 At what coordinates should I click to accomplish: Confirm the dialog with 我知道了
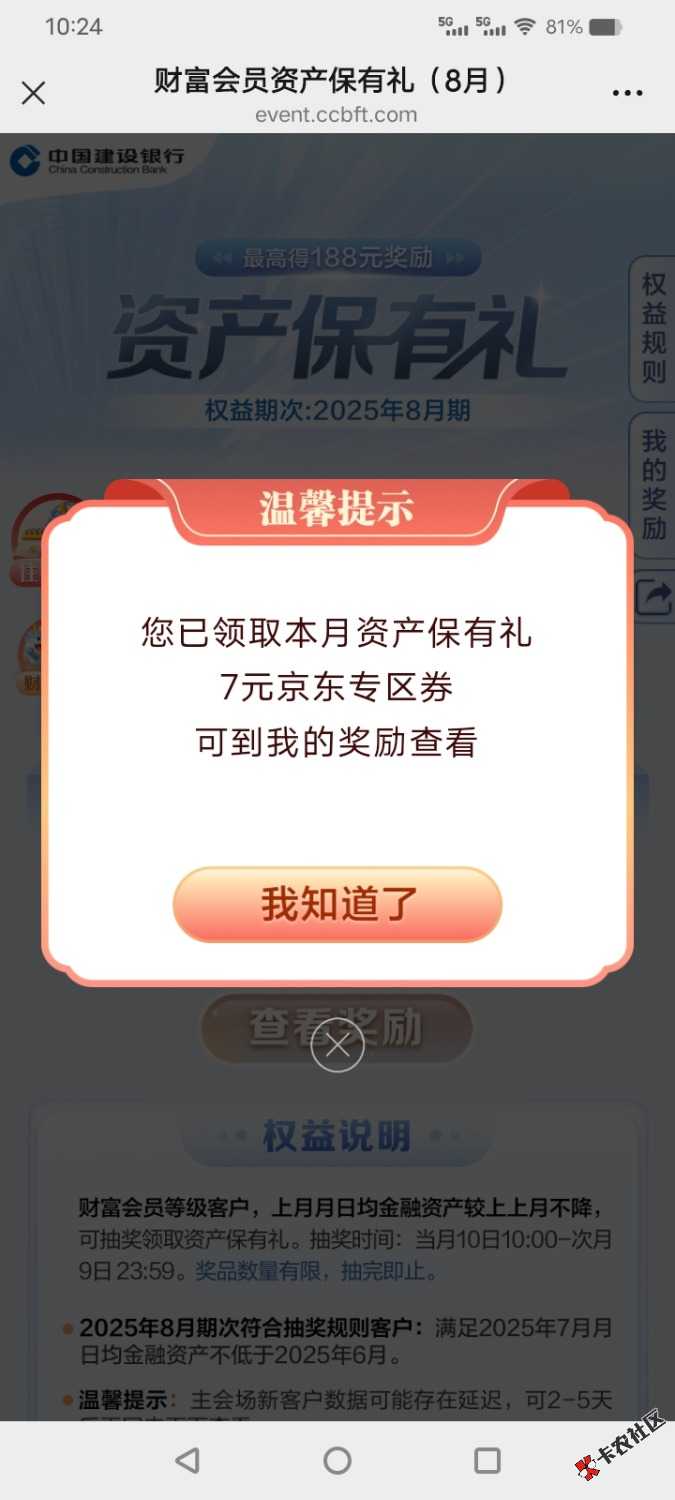pos(337,904)
